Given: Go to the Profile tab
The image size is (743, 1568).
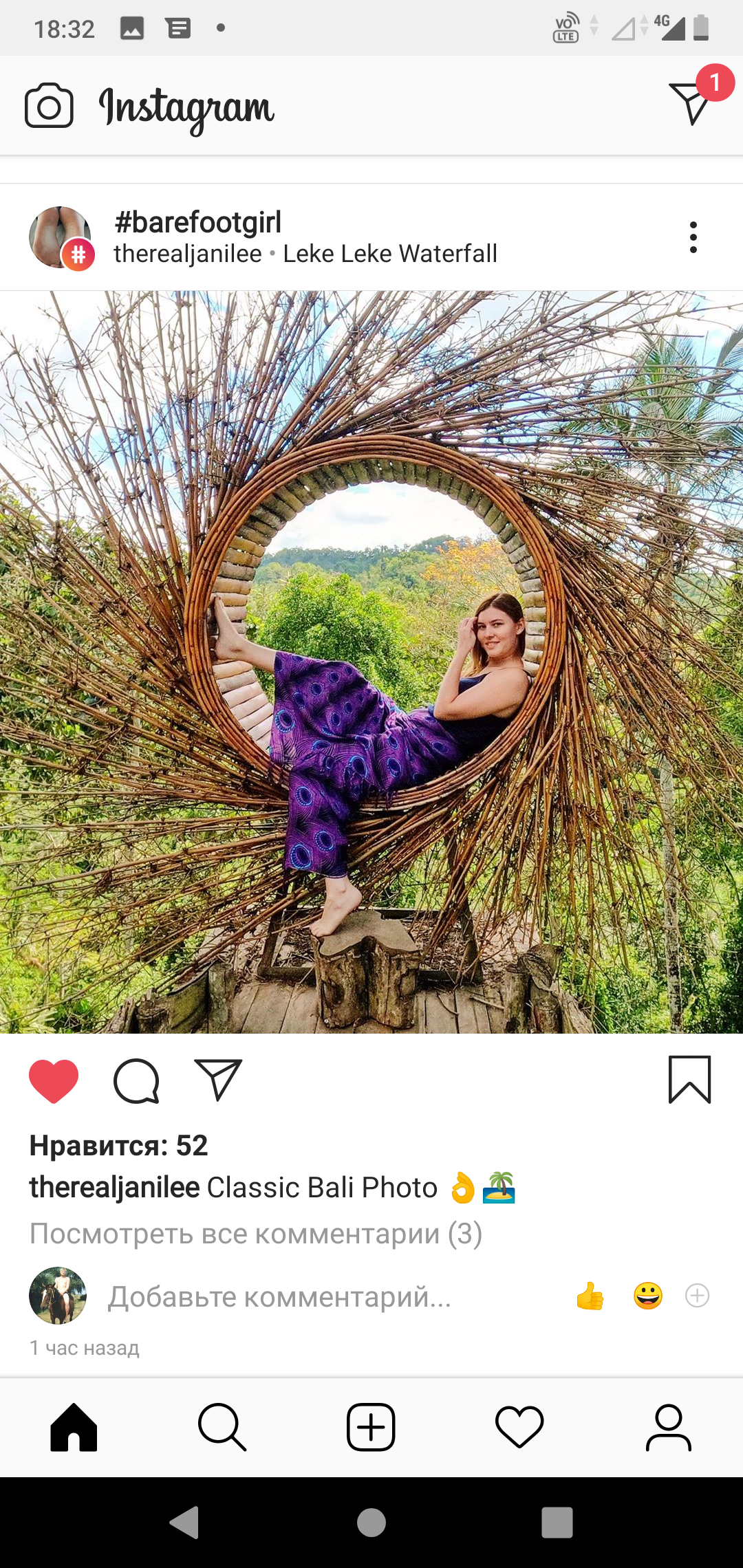Looking at the screenshot, I should click(x=668, y=1428).
